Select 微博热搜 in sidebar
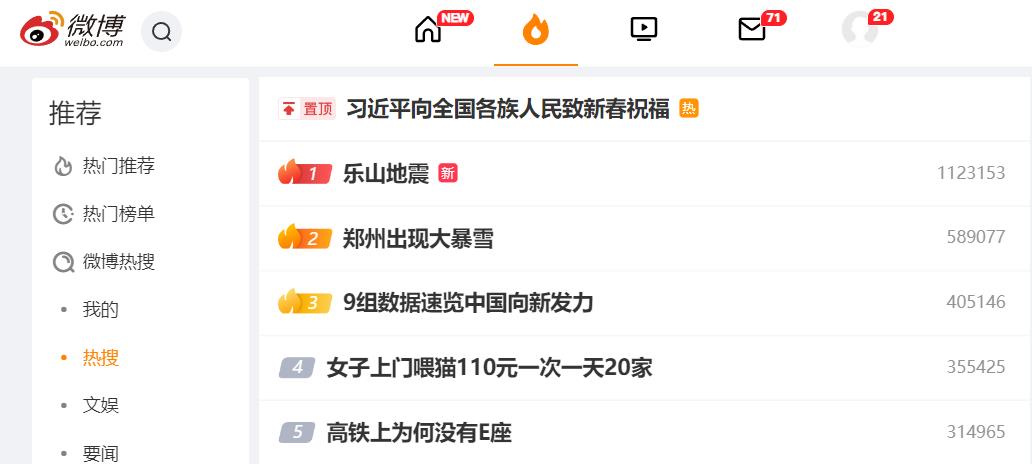Image resolution: width=1032 pixels, height=464 pixels. (118, 262)
